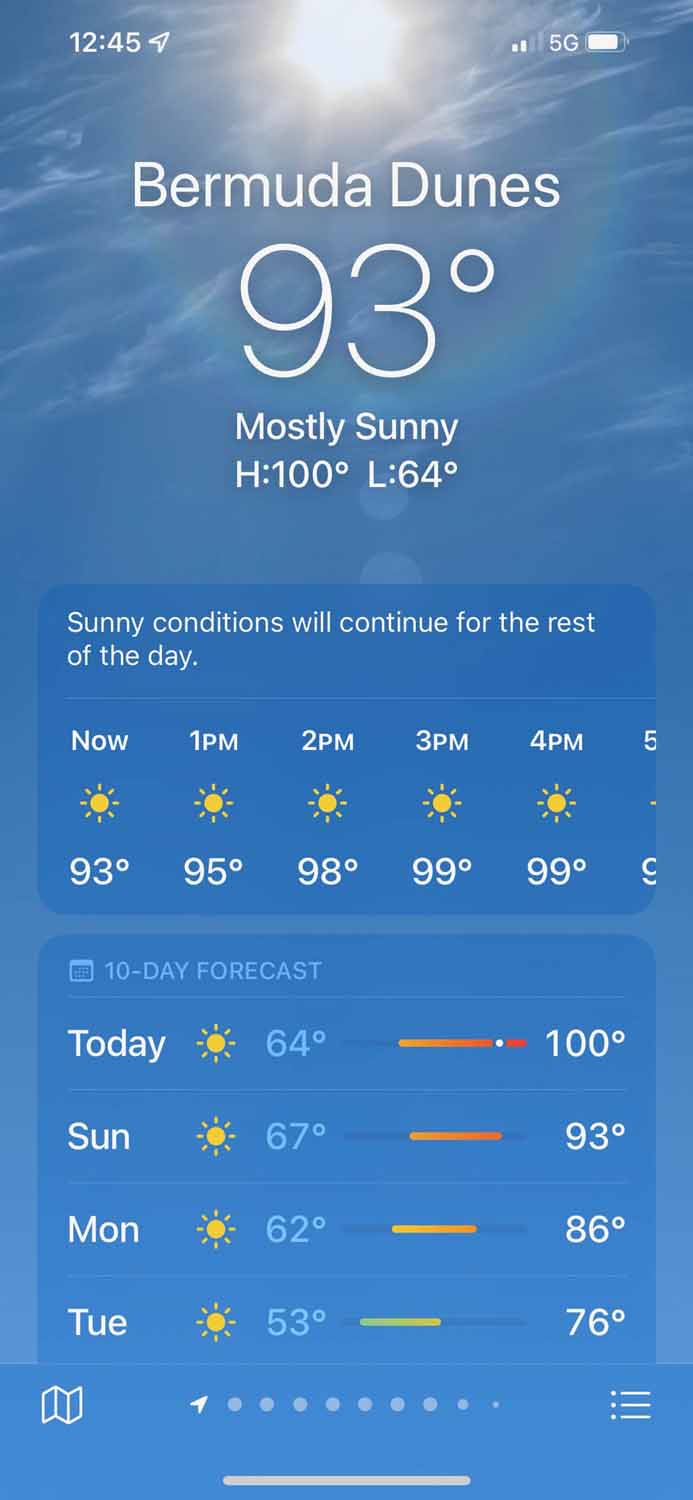The width and height of the screenshot is (693, 1500).
Task: Show Tue forecast details
Action: click(346, 1322)
